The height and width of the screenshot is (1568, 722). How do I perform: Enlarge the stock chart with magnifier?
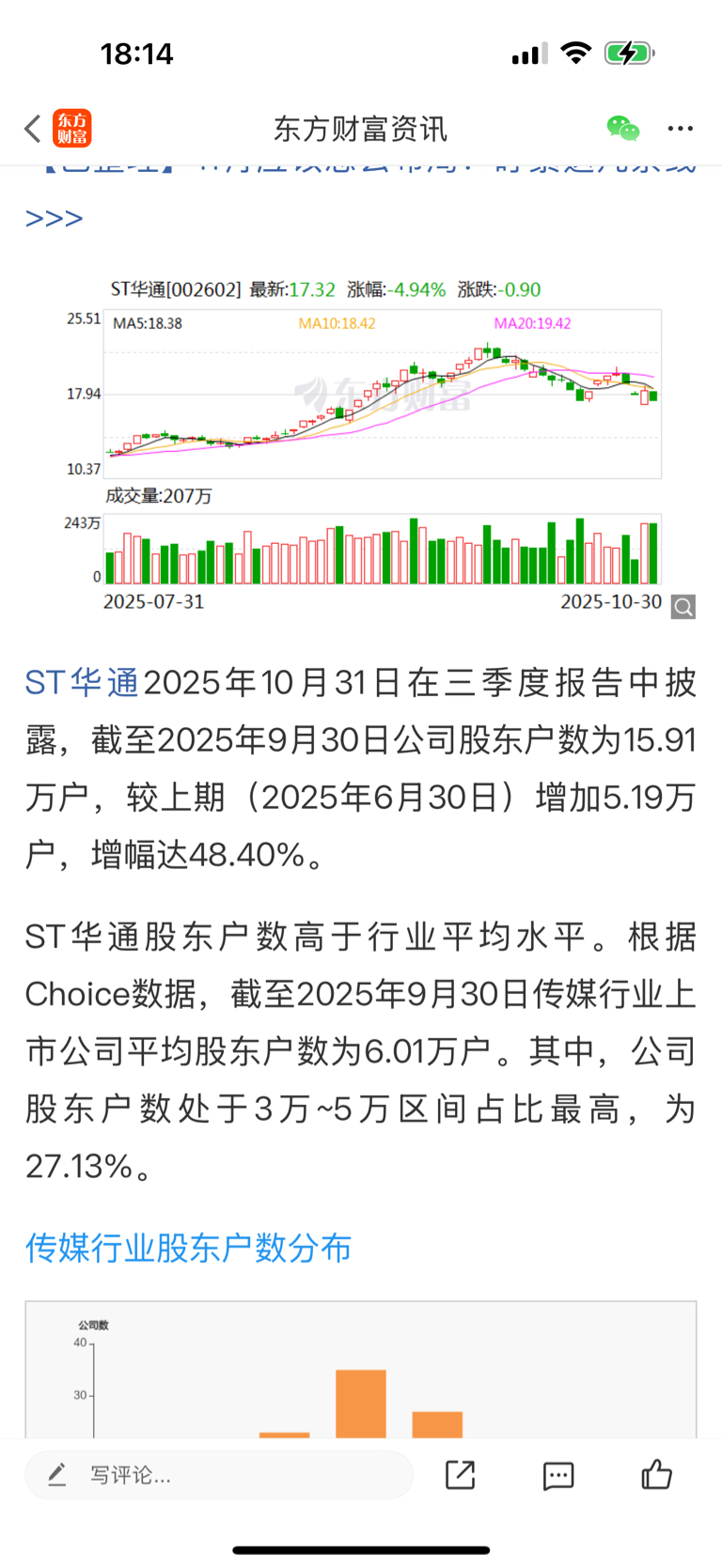(683, 607)
